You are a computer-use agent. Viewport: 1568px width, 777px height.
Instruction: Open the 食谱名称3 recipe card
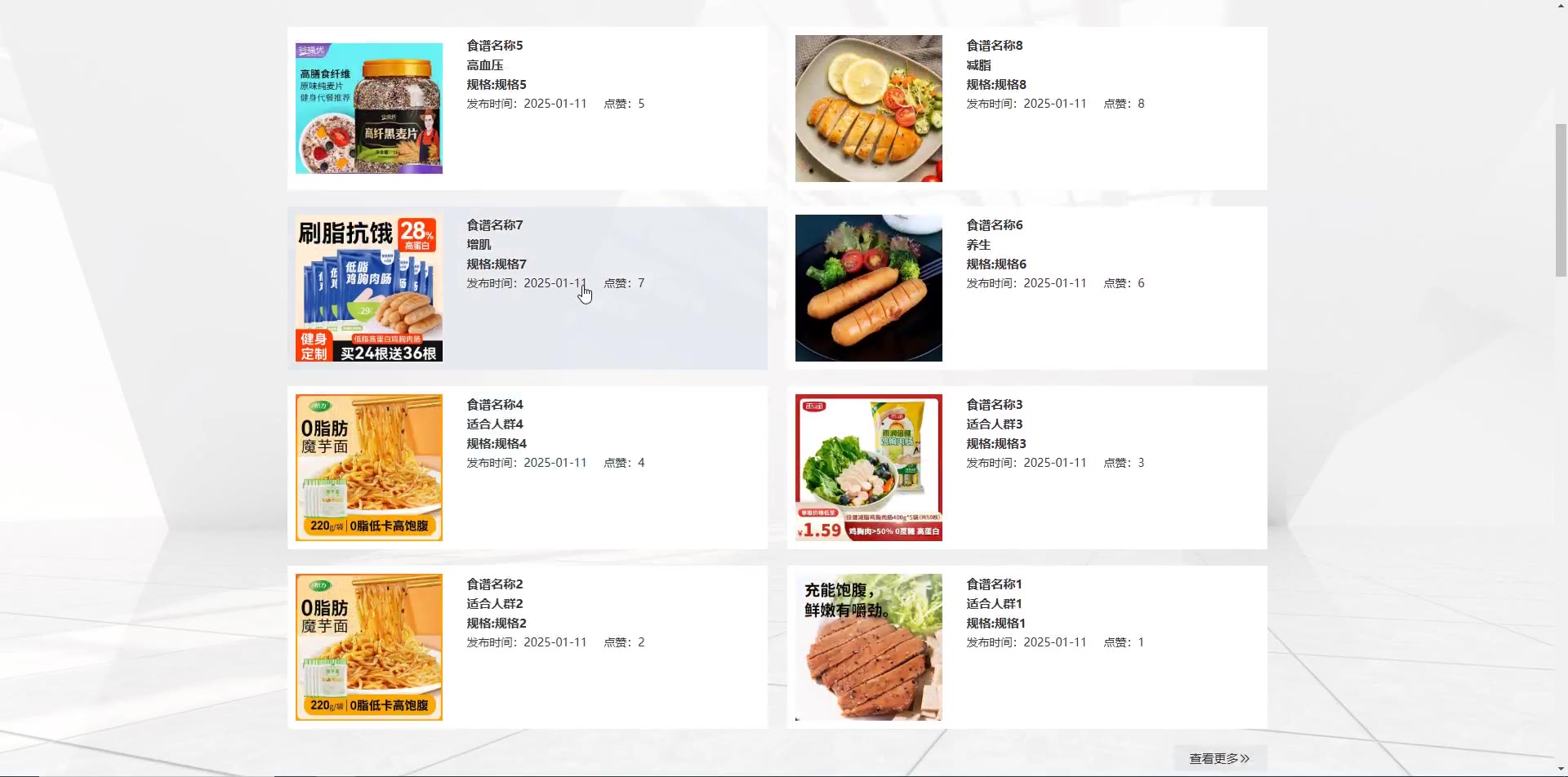tap(1027, 468)
